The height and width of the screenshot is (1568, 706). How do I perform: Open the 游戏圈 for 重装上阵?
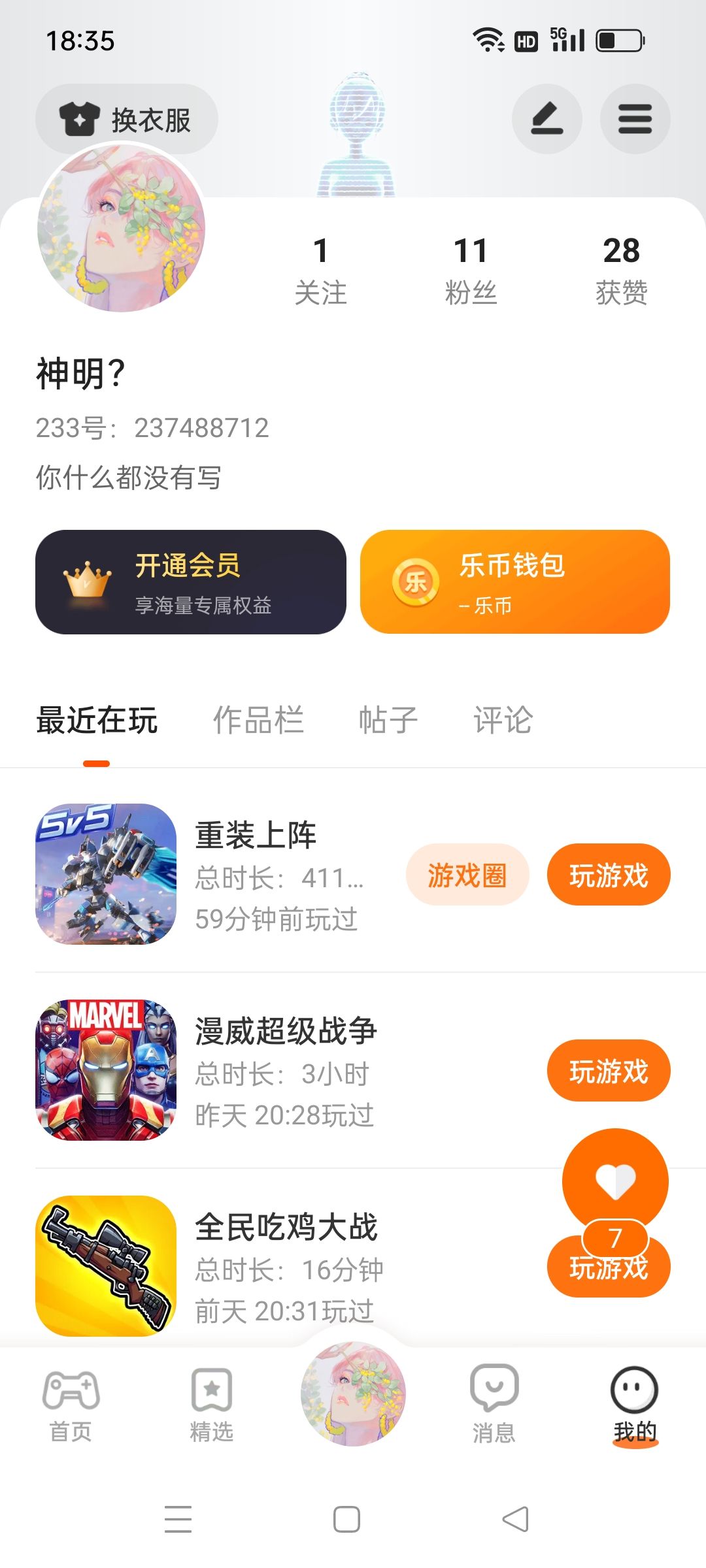click(x=467, y=875)
